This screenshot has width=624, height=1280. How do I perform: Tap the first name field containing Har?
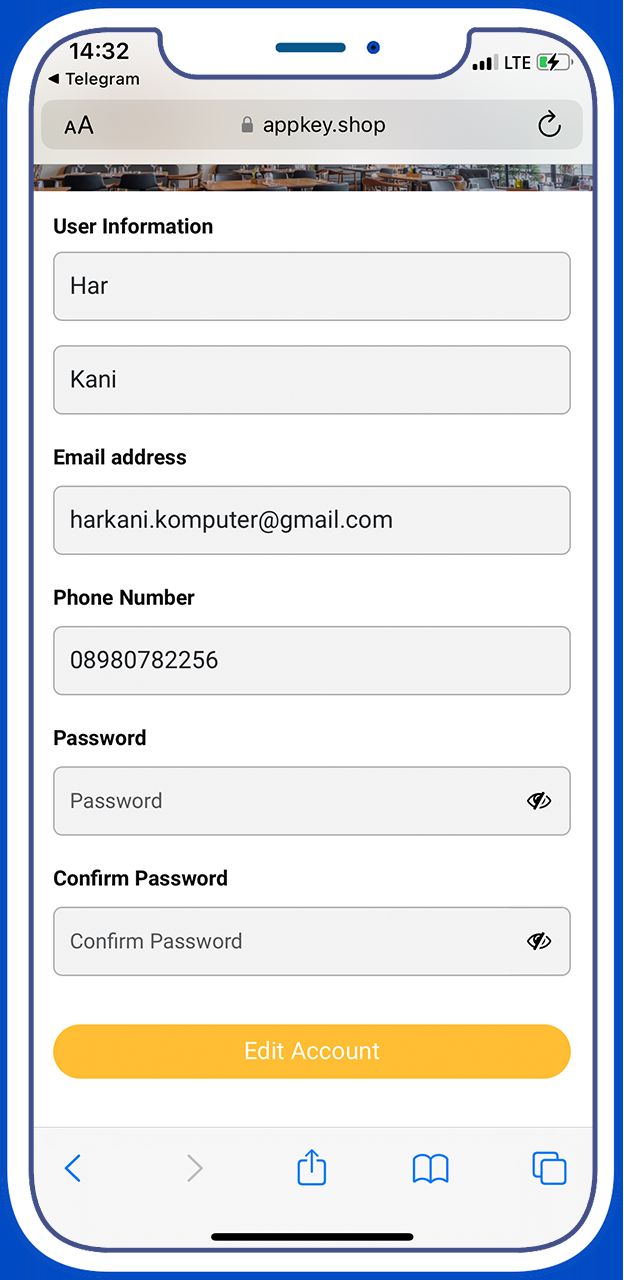pyautogui.click(x=311, y=286)
